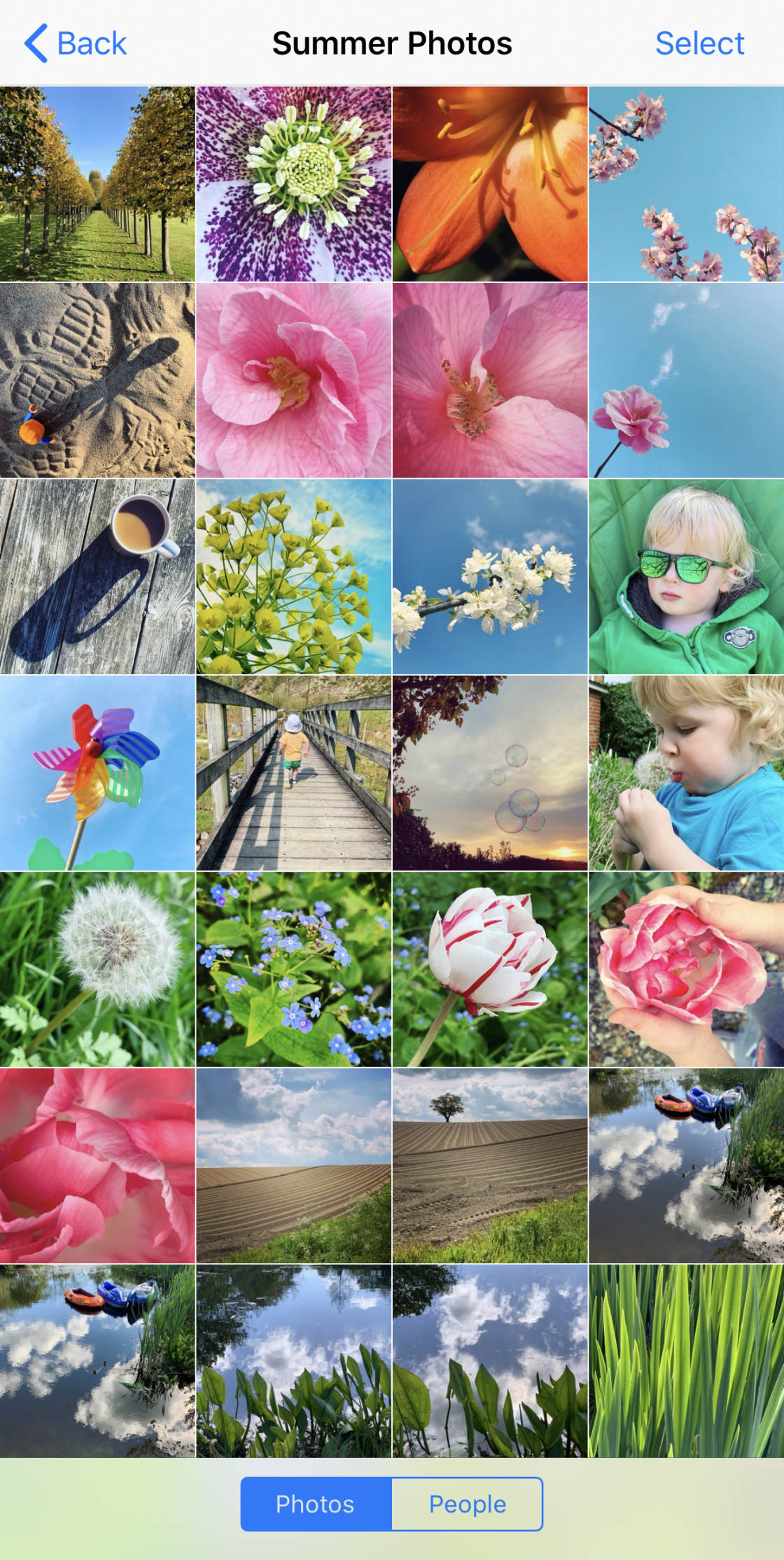View the footprints in sand photo
The image size is (784, 1560).
tap(97, 380)
